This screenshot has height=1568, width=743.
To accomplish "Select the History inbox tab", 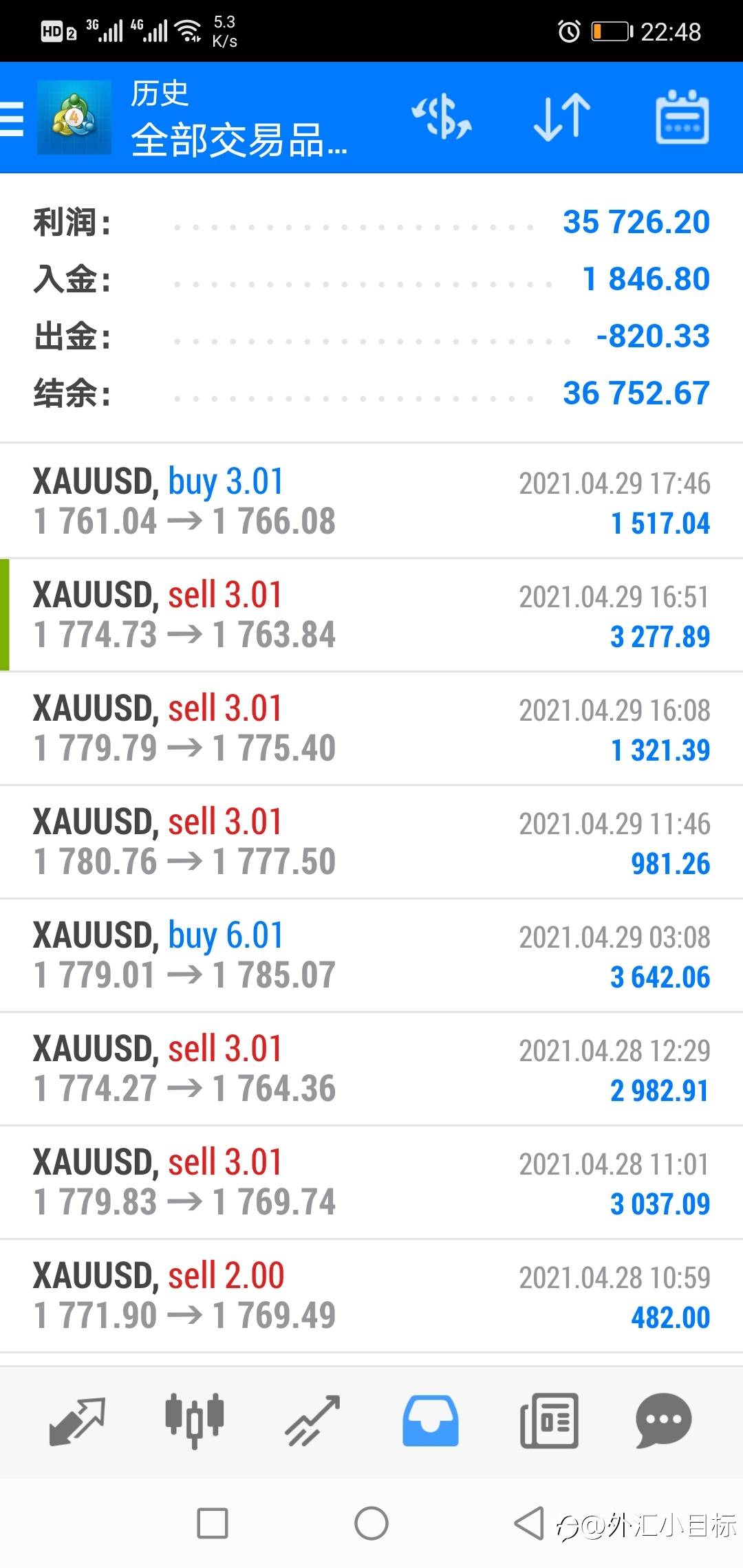I will tap(431, 1421).
